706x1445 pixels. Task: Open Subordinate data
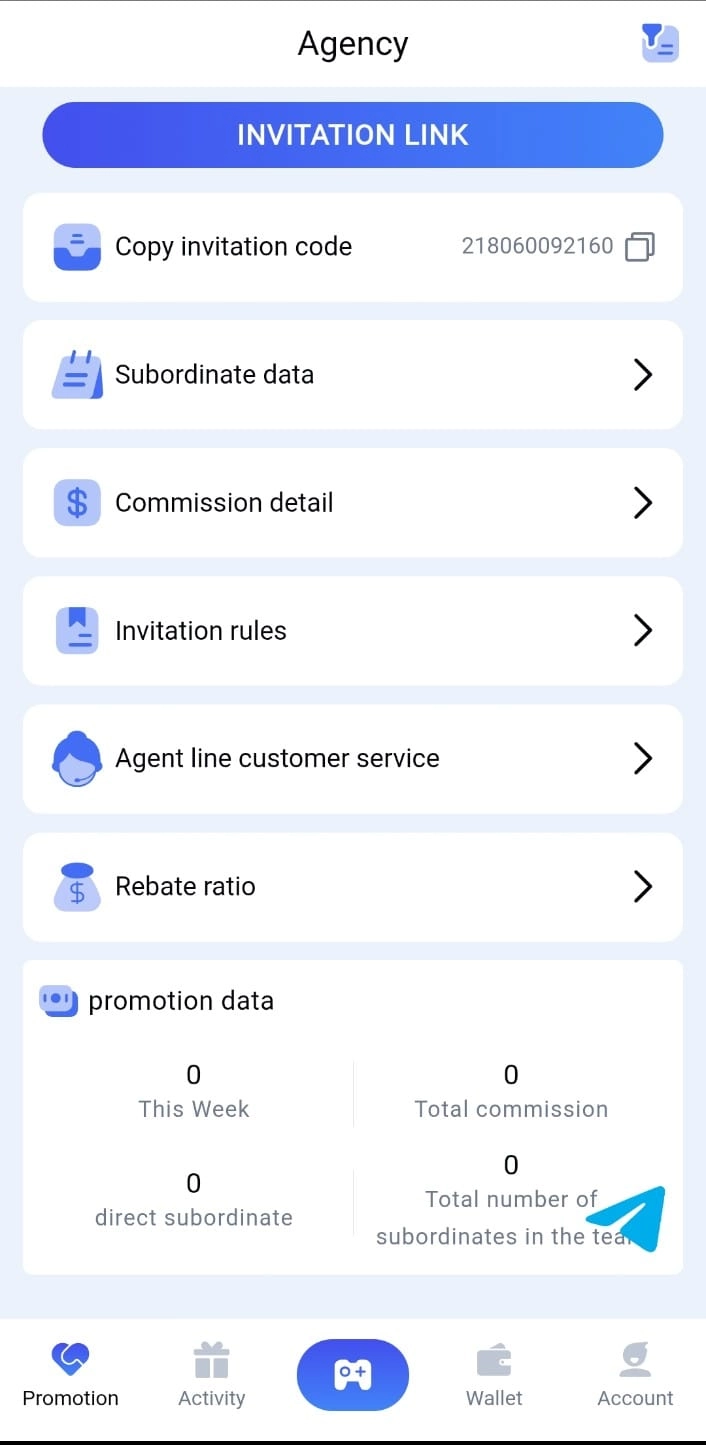tap(352, 375)
